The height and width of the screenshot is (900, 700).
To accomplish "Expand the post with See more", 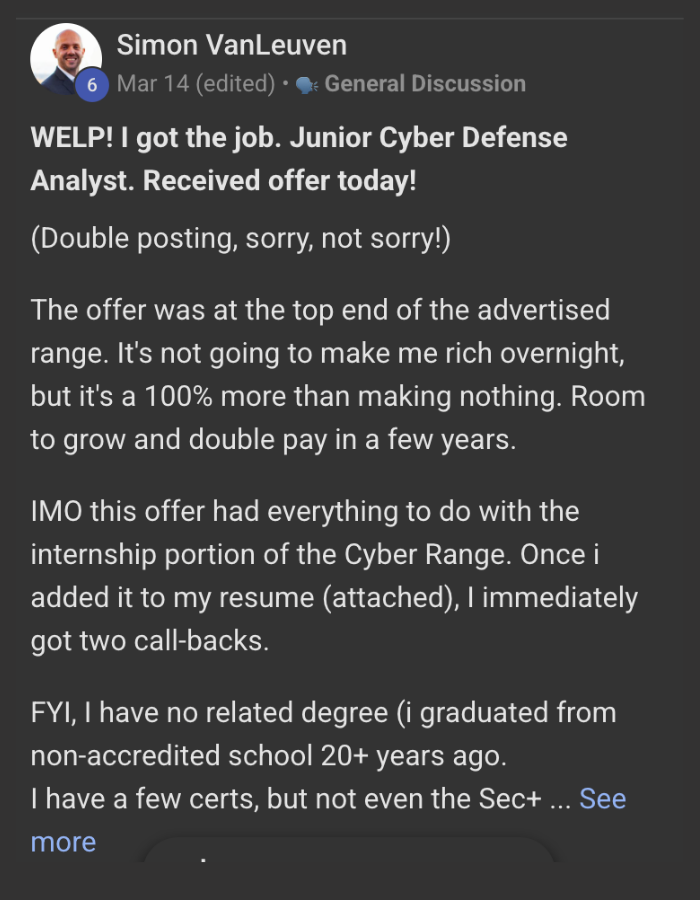I will 602,799.
